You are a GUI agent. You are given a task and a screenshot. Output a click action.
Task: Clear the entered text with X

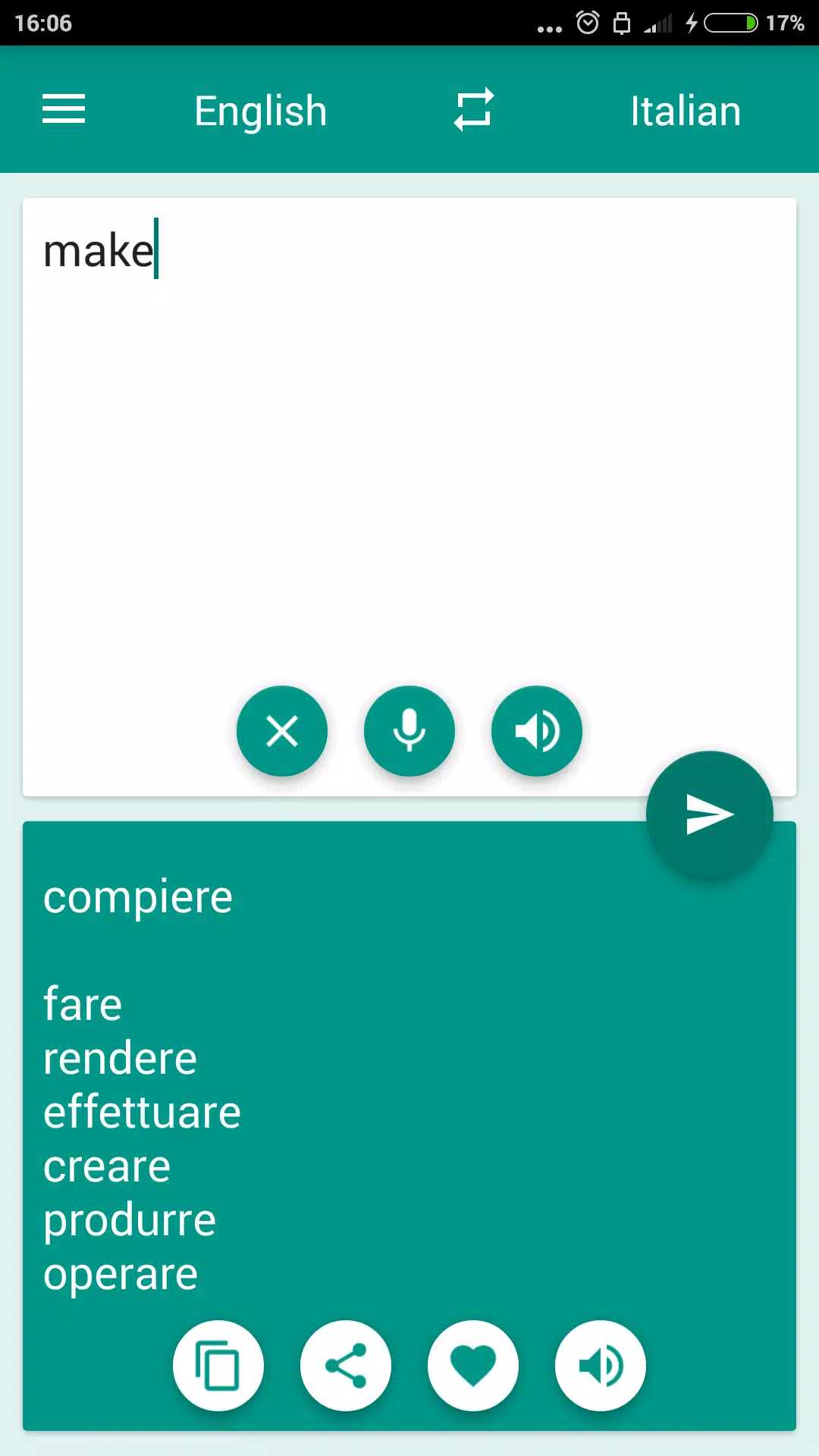[x=282, y=731]
